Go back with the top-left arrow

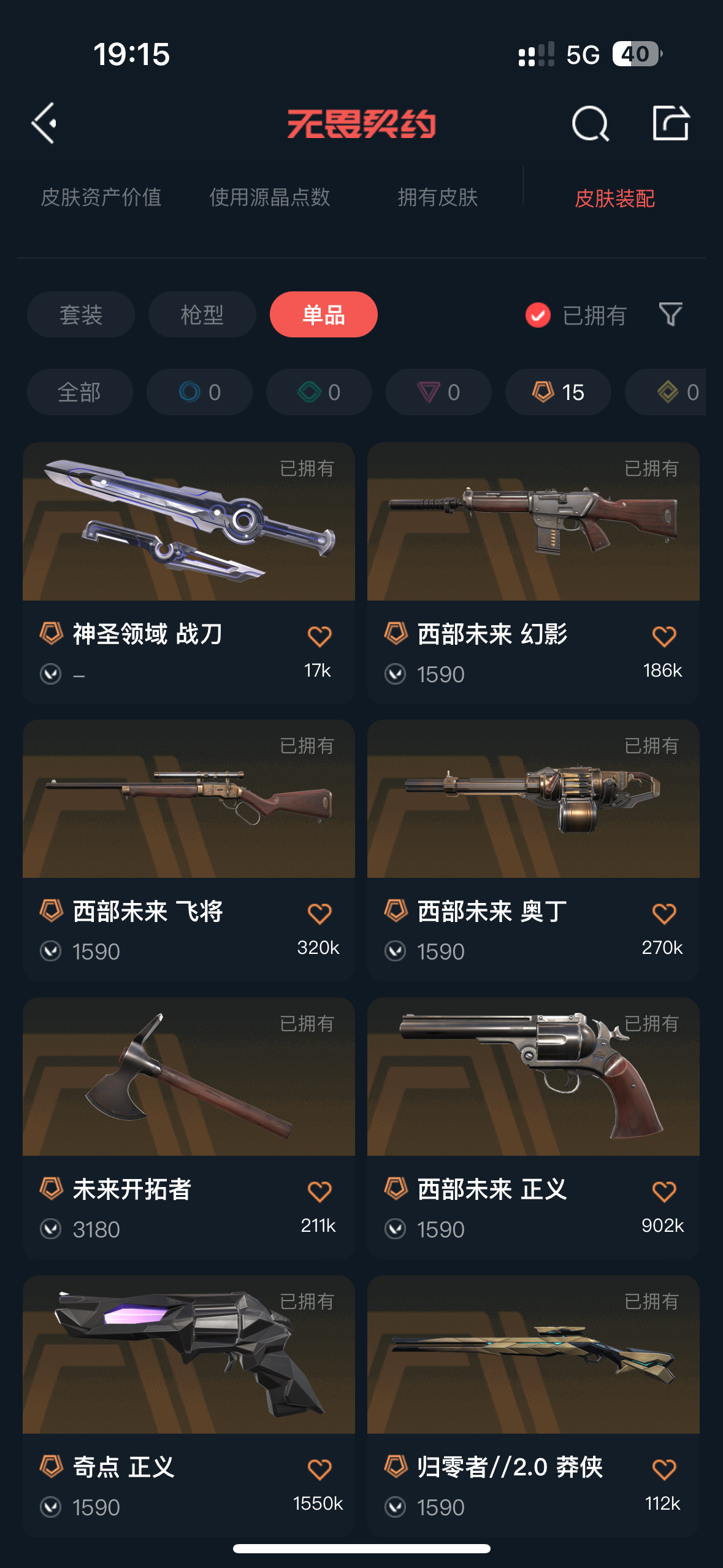point(44,123)
